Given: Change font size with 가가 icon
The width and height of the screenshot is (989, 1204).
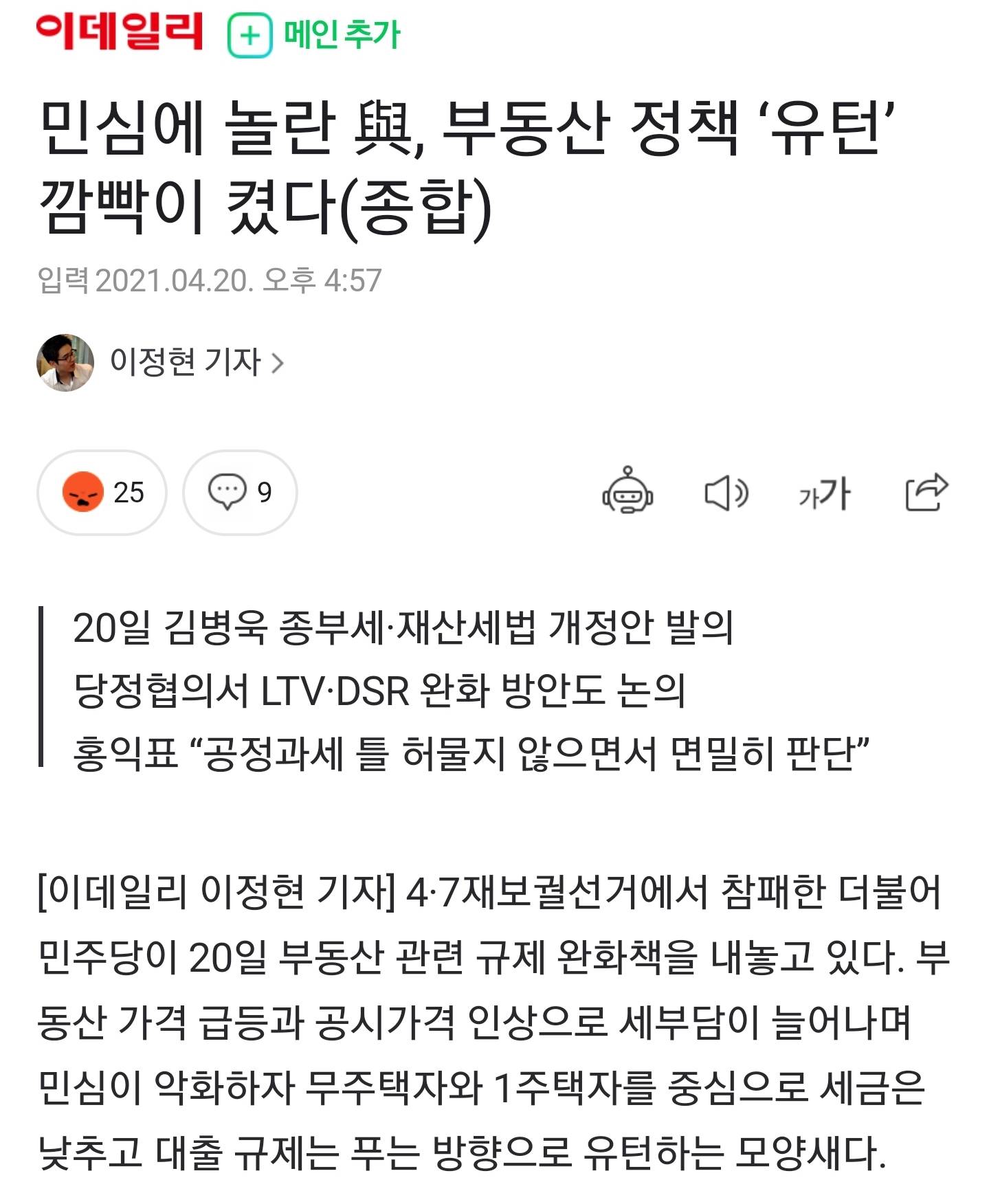Looking at the screenshot, I should click(x=824, y=493).
